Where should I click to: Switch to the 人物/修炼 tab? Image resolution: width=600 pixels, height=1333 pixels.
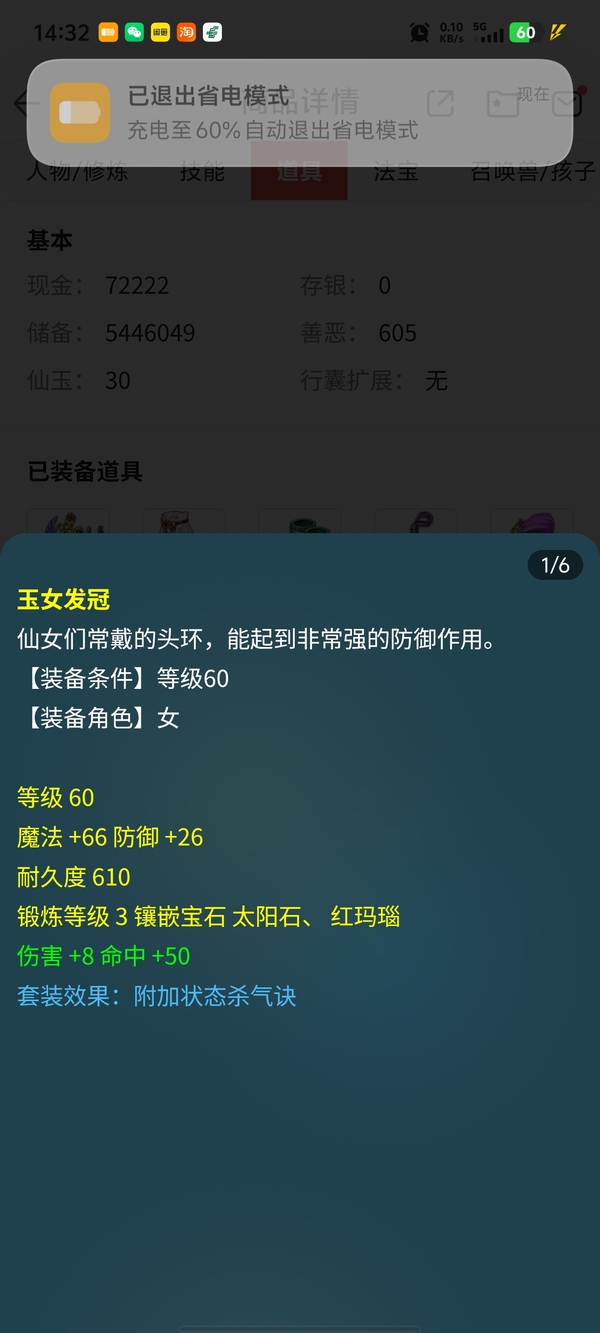coord(77,172)
